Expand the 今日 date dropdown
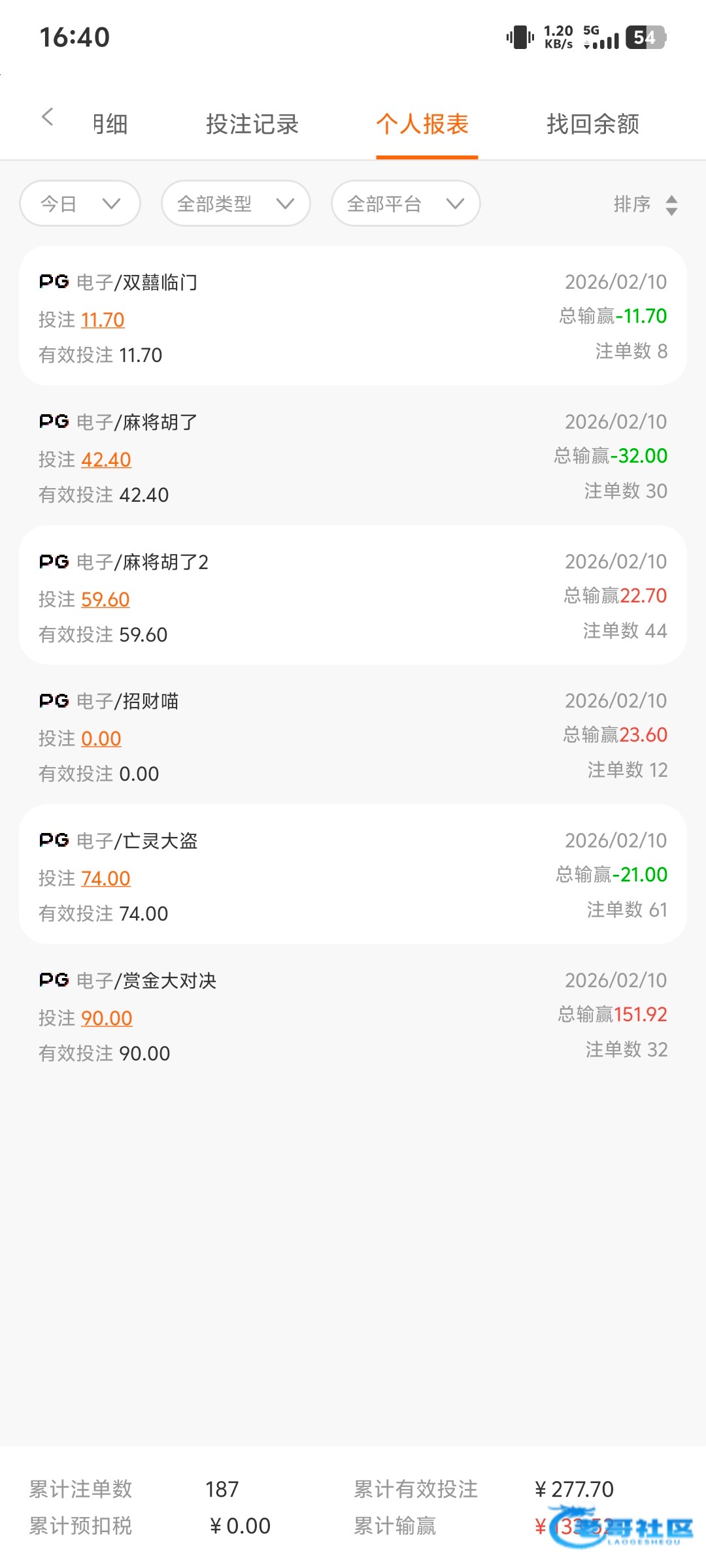 point(80,204)
